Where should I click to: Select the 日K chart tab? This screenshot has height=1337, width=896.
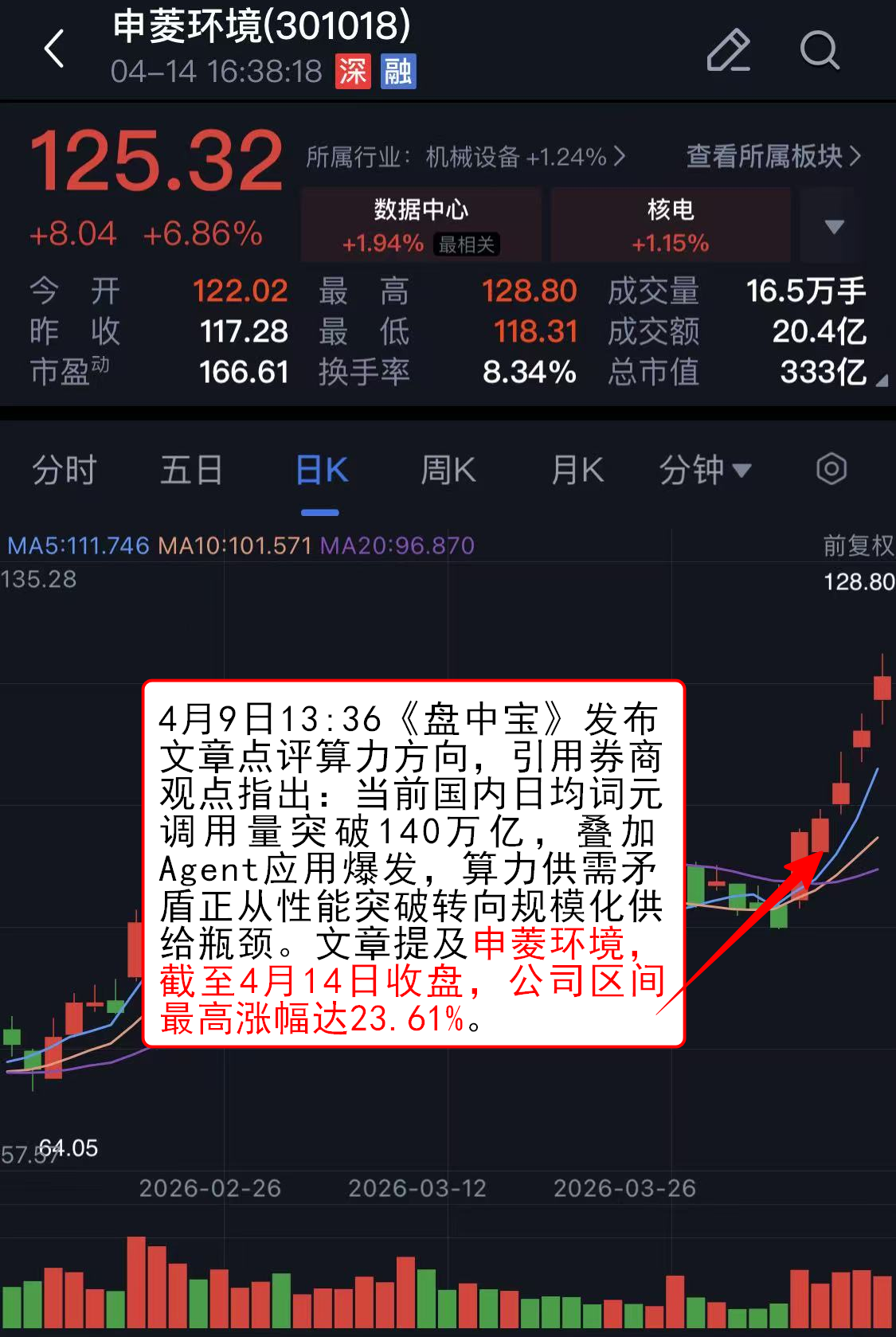pyautogui.click(x=321, y=470)
